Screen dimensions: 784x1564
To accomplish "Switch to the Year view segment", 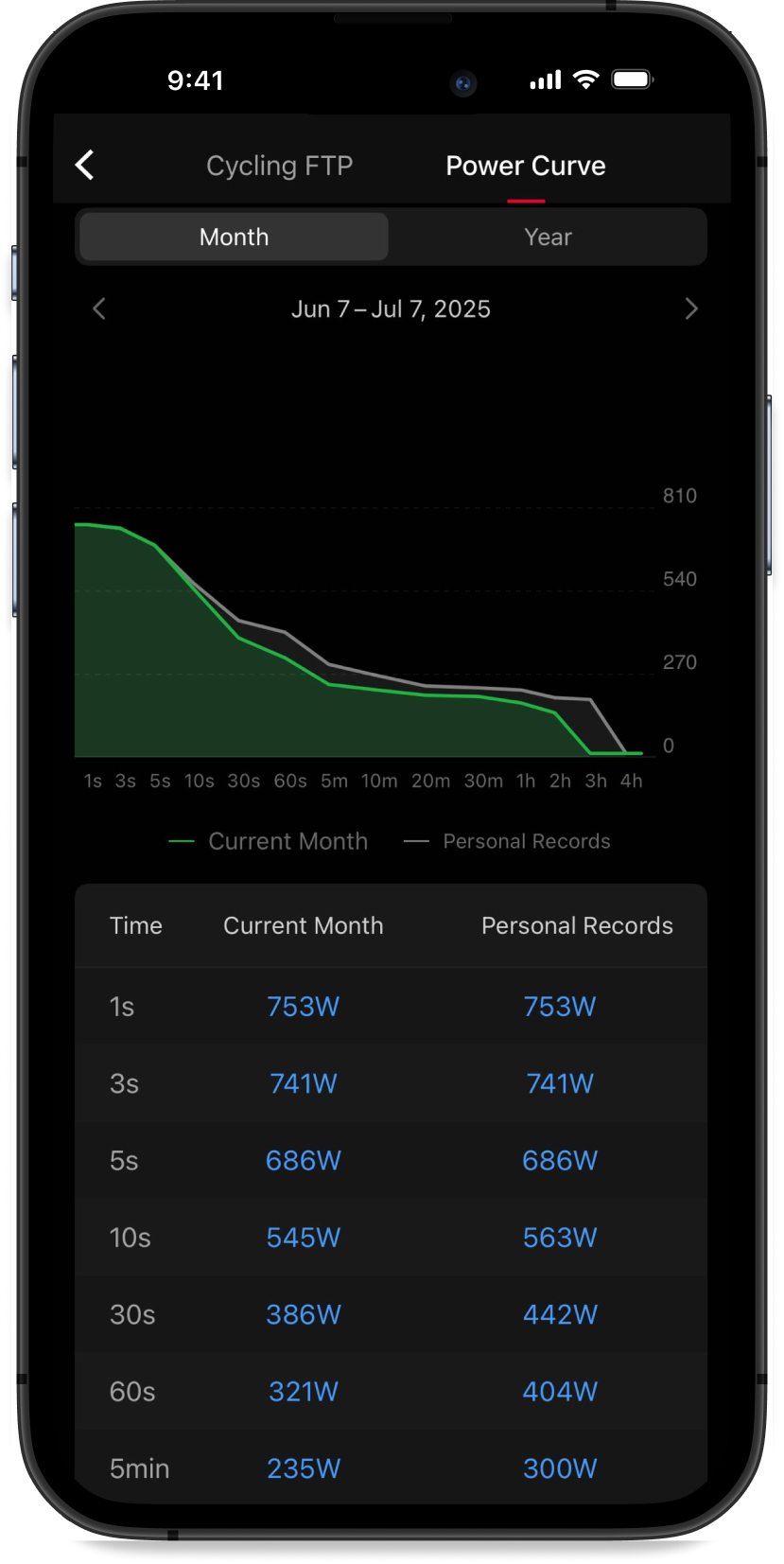I will coord(548,237).
